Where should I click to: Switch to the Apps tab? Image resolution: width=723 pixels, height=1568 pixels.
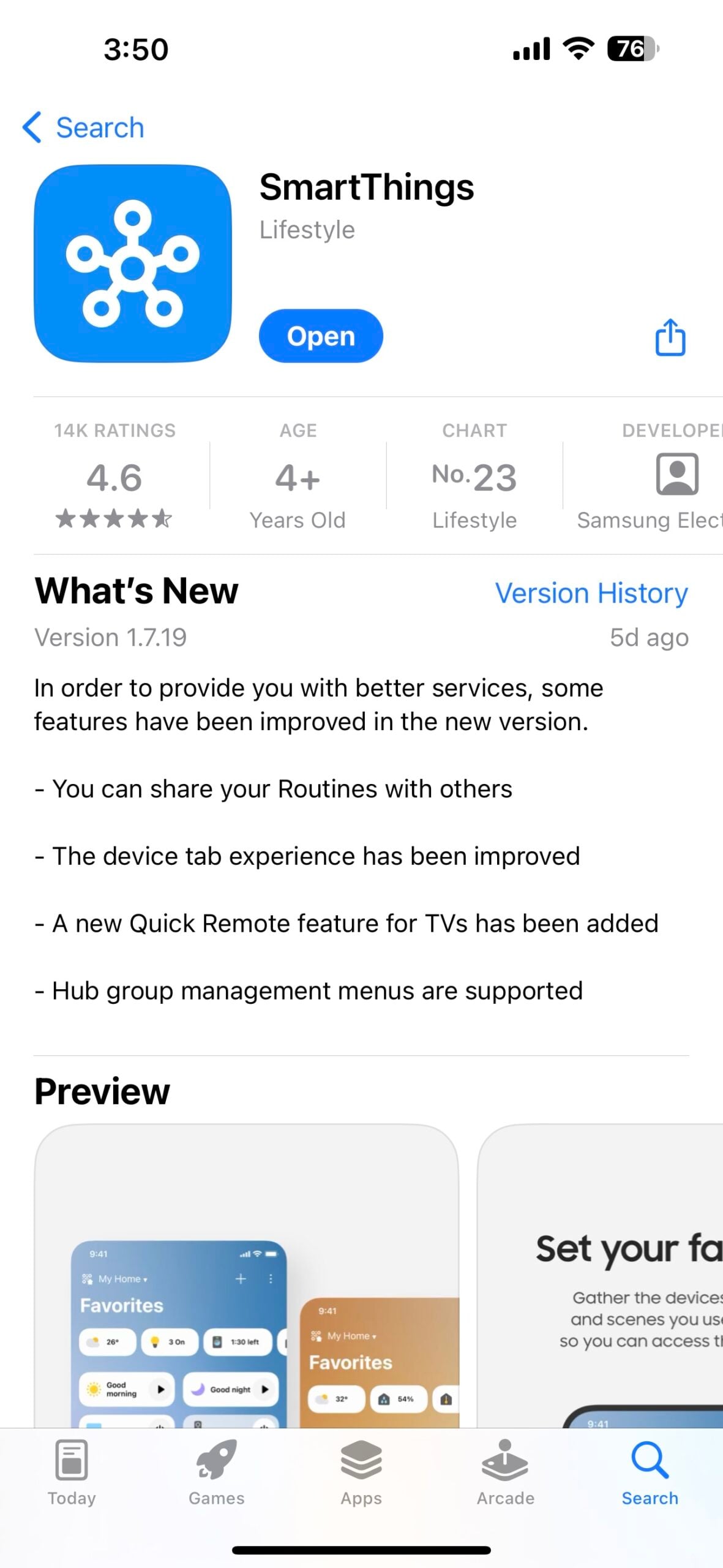pos(361,1472)
